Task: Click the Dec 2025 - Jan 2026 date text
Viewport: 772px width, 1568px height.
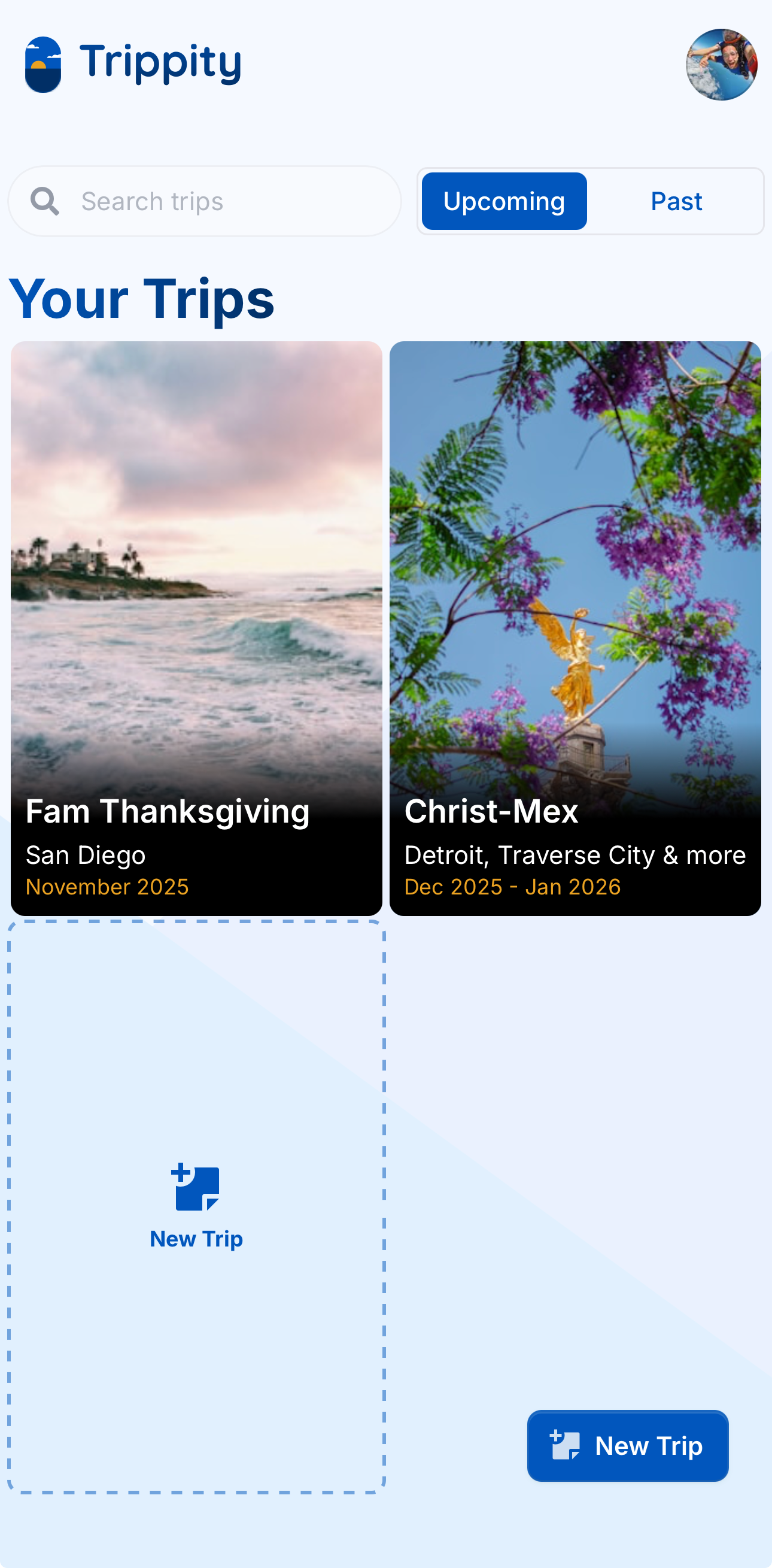Action: point(512,887)
